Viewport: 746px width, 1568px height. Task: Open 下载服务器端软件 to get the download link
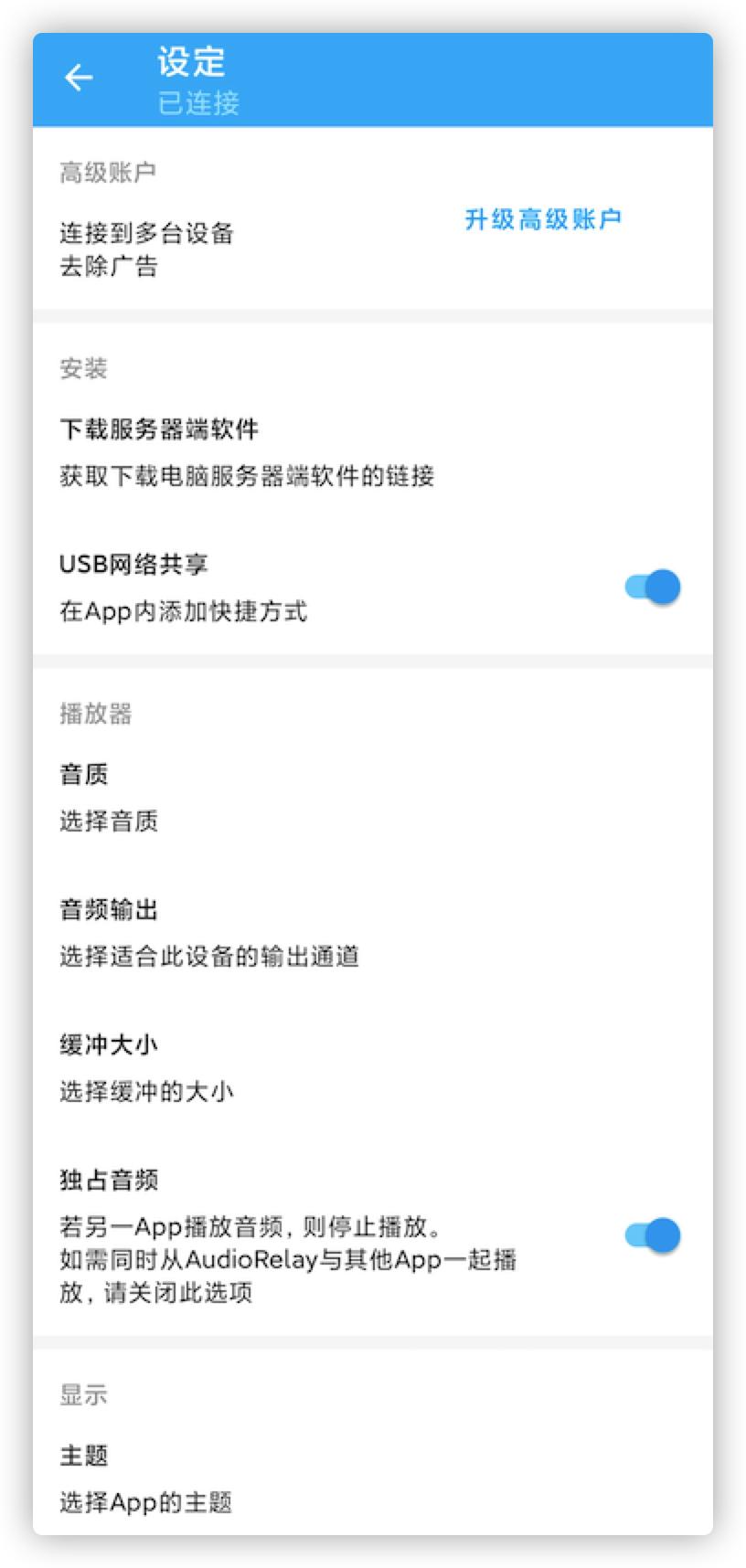373,452
